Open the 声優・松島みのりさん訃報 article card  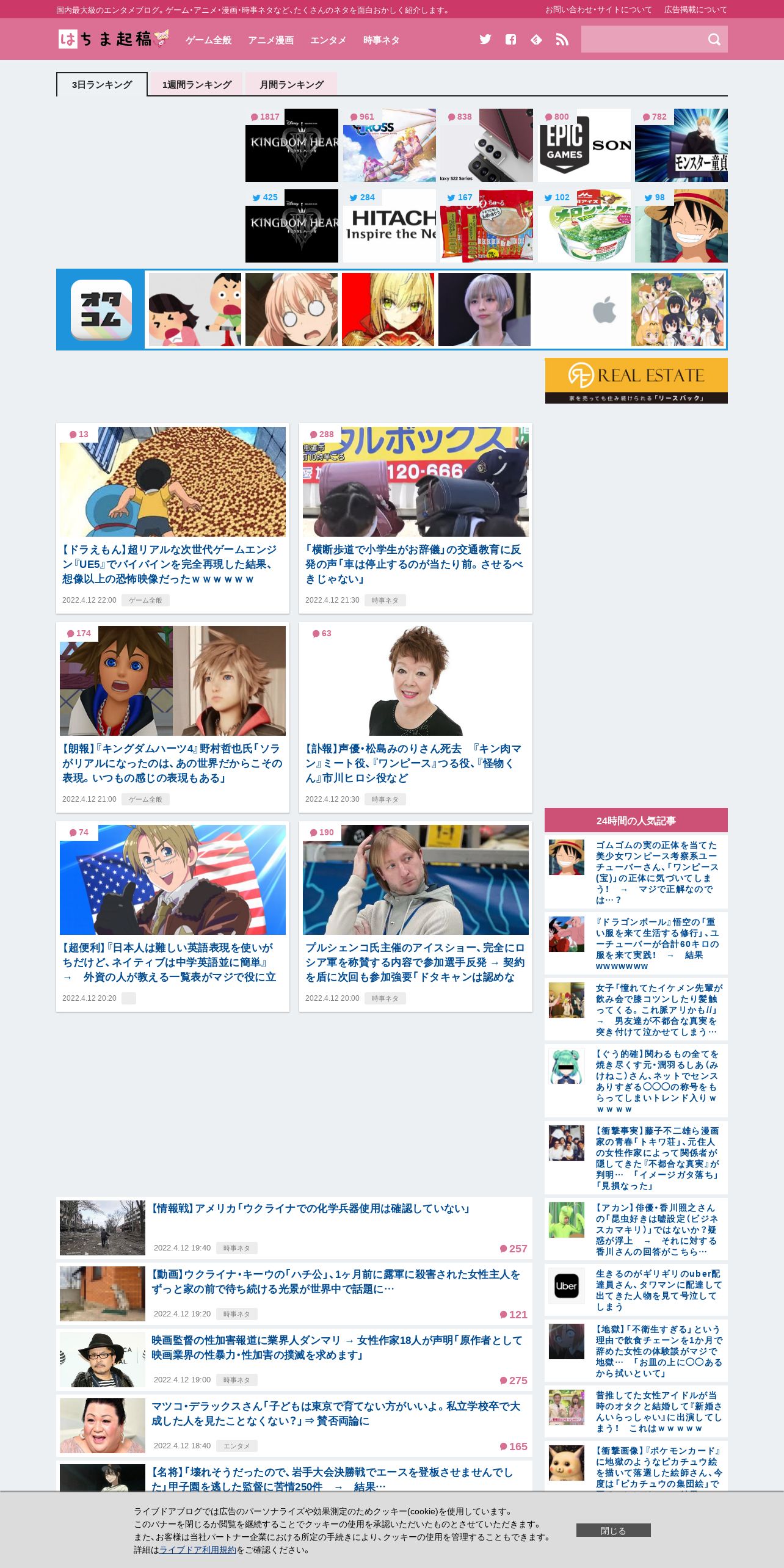pyautogui.click(x=416, y=717)
